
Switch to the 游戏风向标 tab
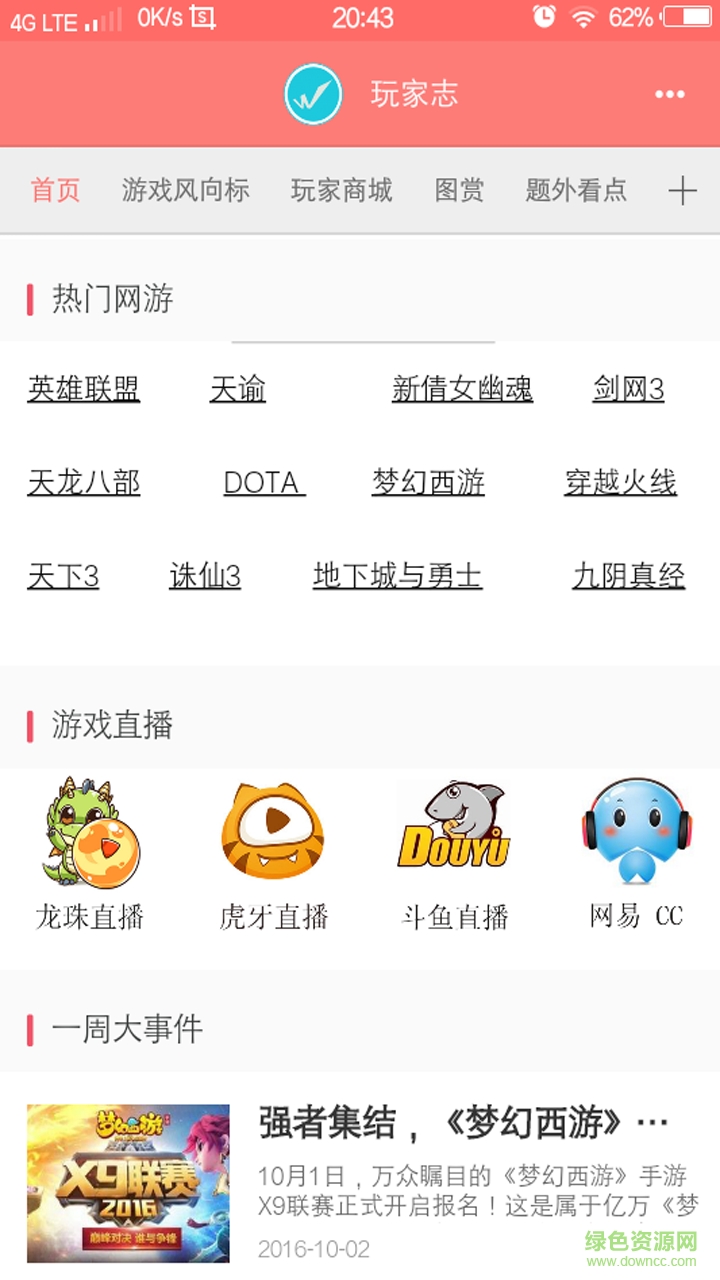click(x=186, y=190)
